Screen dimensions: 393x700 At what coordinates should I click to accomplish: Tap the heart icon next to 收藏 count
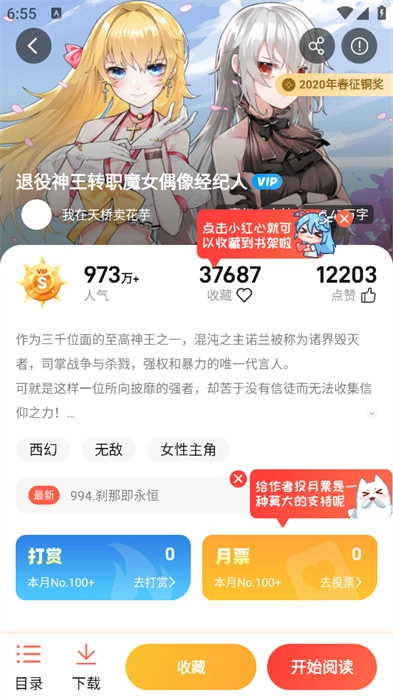coord(244,295)
